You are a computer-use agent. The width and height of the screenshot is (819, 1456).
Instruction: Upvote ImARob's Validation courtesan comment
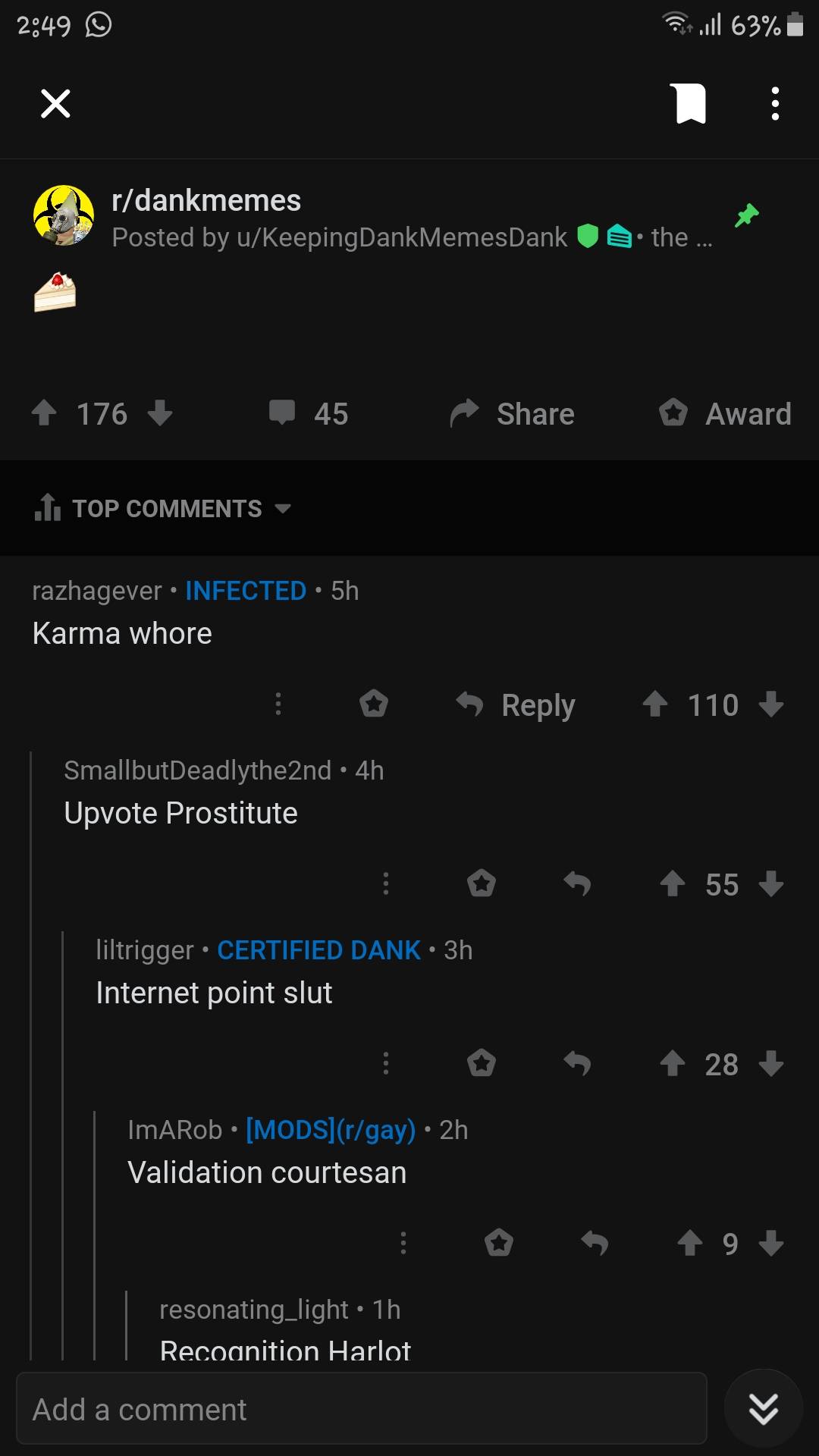(689, 1244)
